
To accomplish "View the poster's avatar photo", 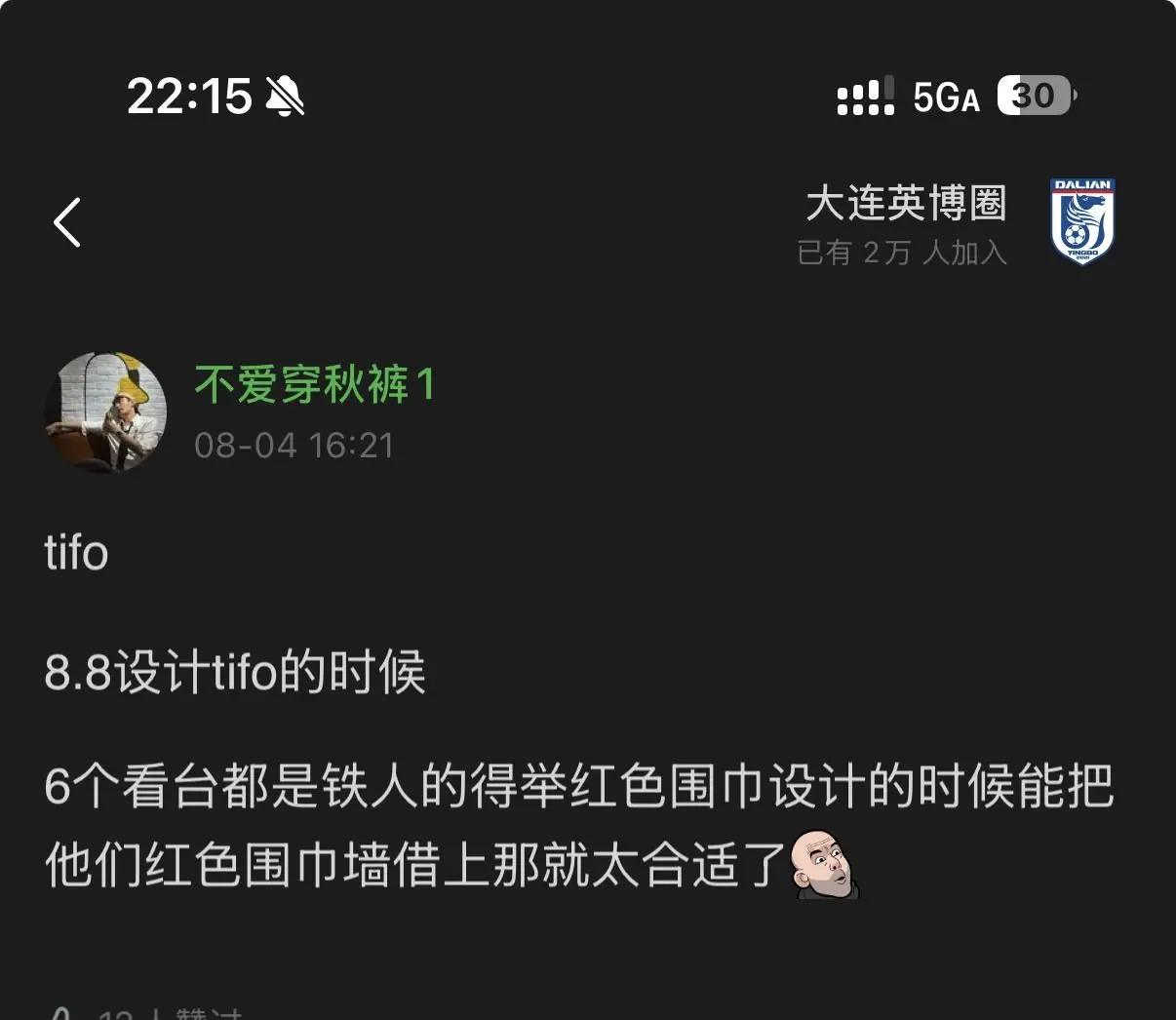I will pyautogui.click(x=105, y=412).
